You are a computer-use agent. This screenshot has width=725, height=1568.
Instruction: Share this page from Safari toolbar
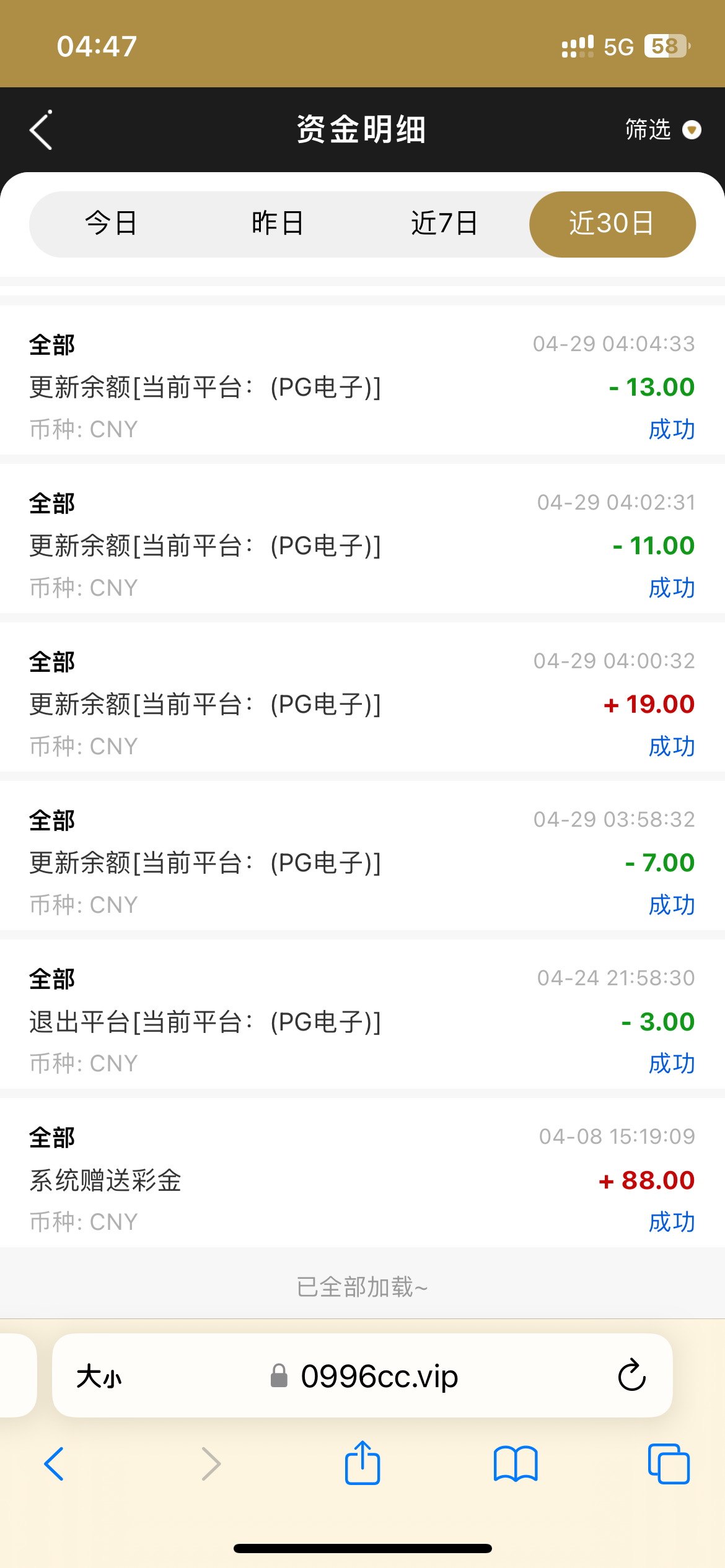362,1463
